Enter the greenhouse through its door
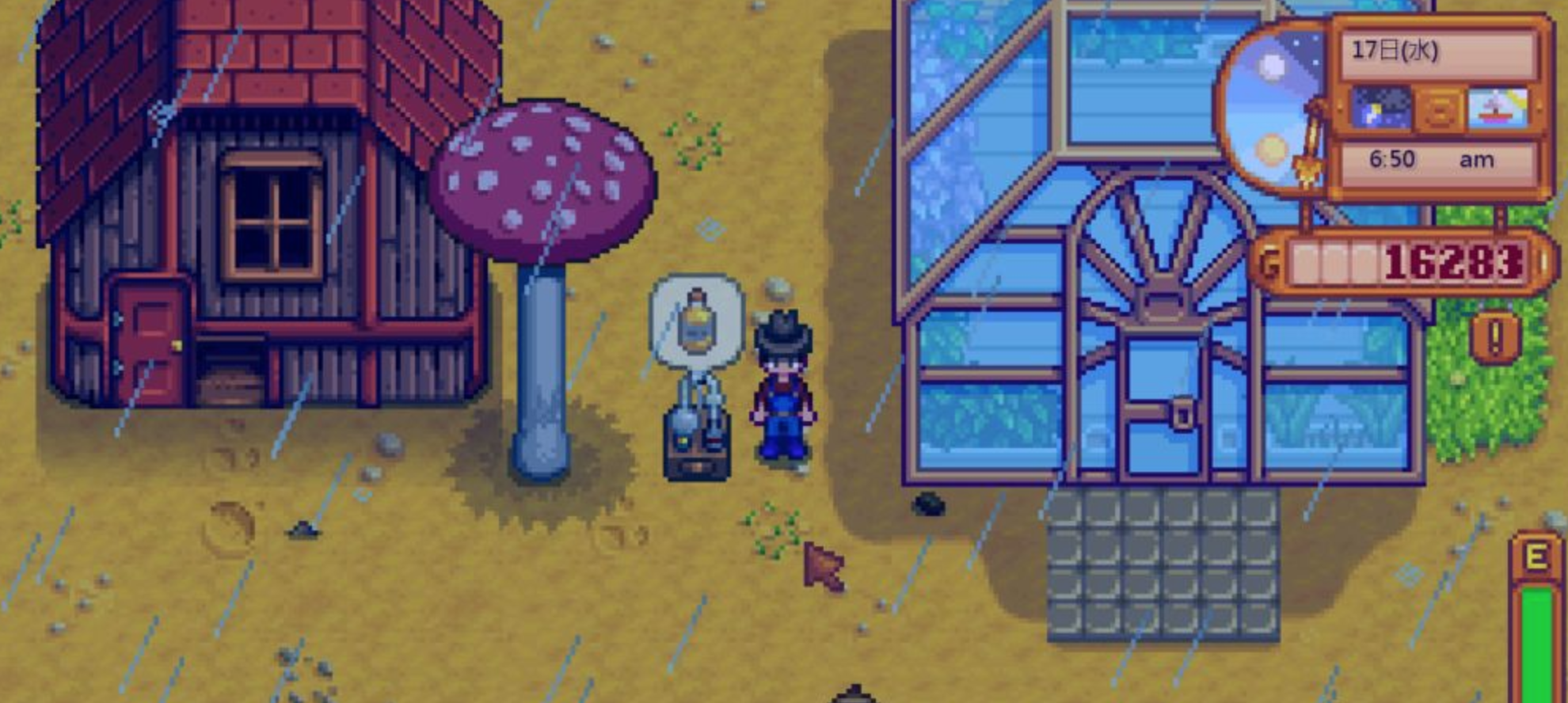This screenshot has height=703, width=1568. point(1163,412)
